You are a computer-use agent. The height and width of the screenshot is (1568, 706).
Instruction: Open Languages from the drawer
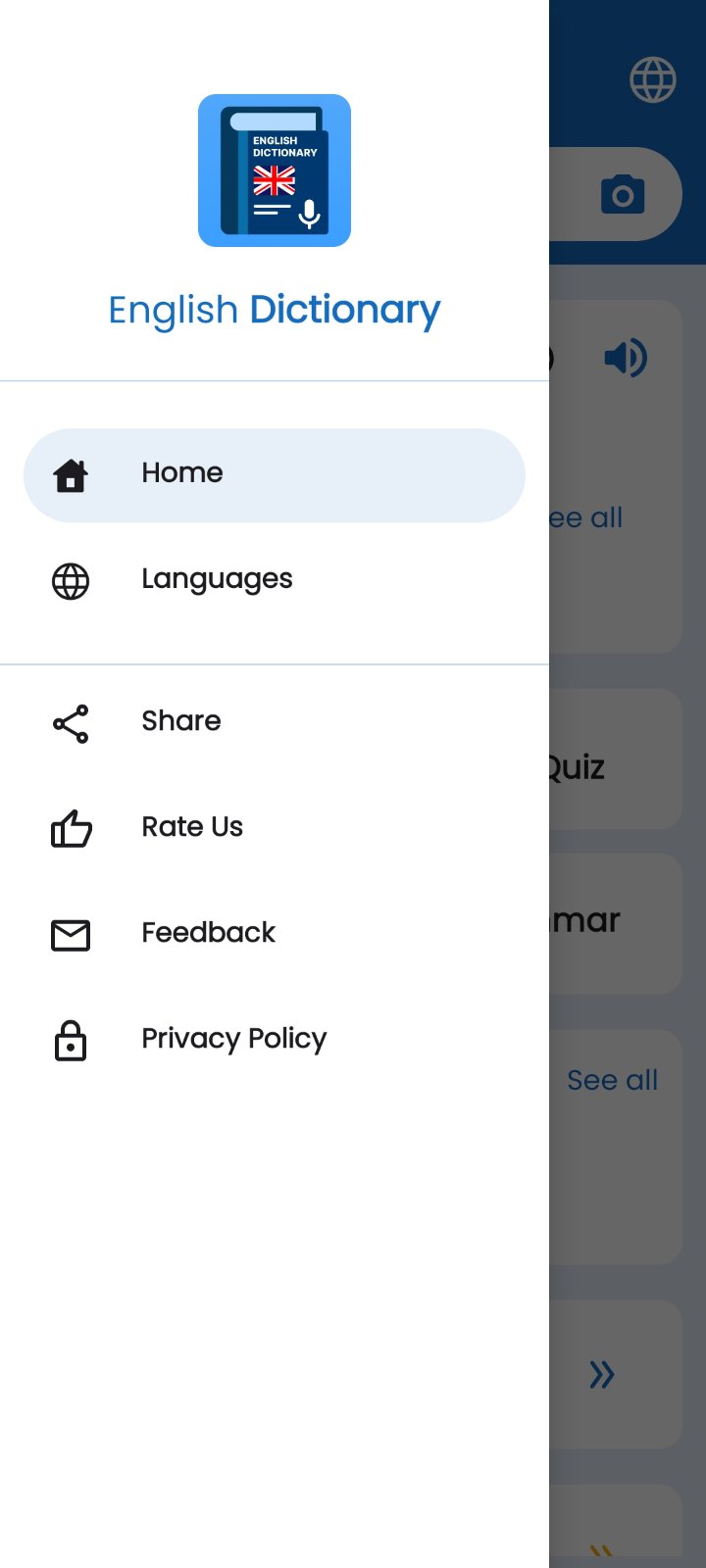click(275, 580)
